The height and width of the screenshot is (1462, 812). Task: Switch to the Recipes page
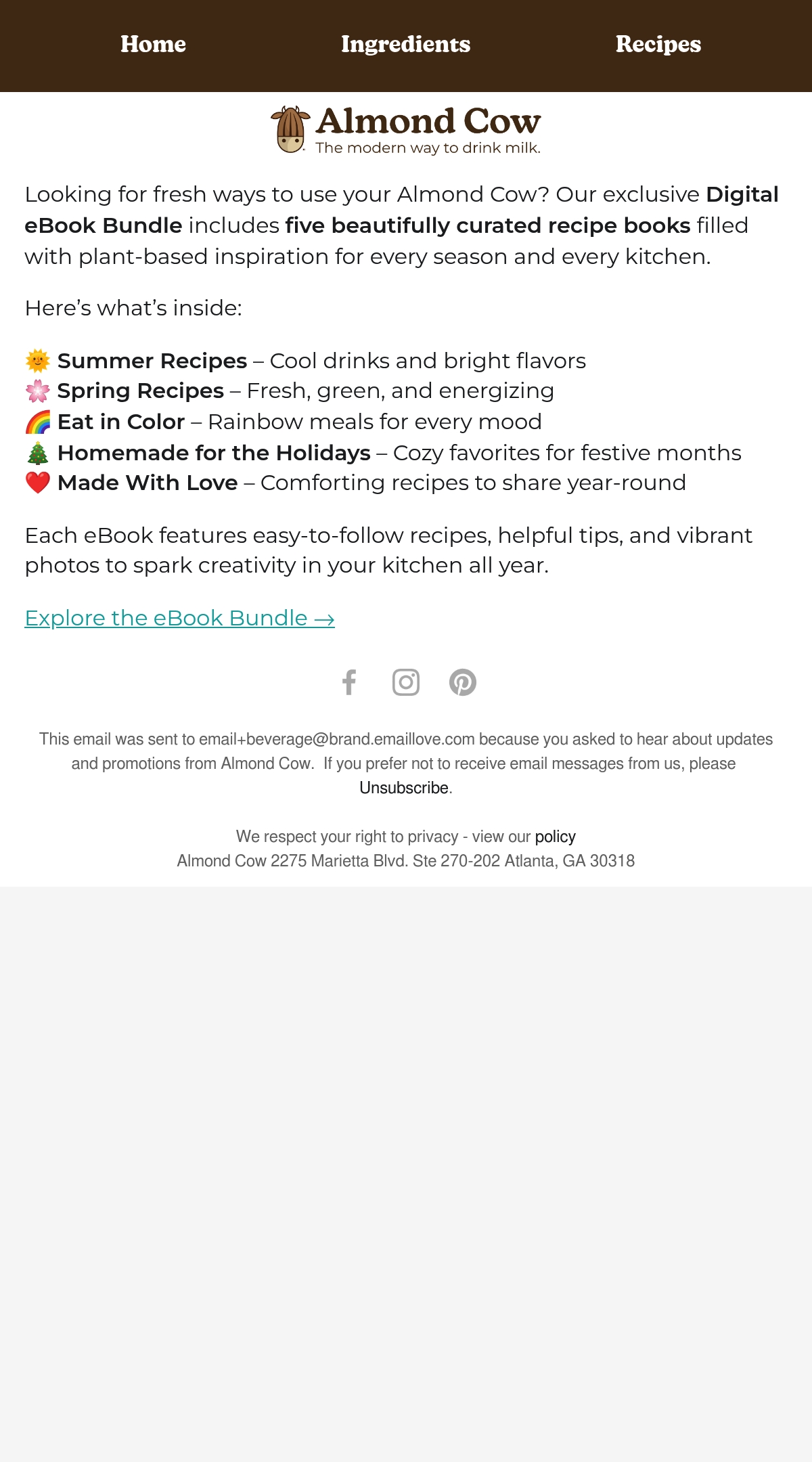[x=658, y=44]
